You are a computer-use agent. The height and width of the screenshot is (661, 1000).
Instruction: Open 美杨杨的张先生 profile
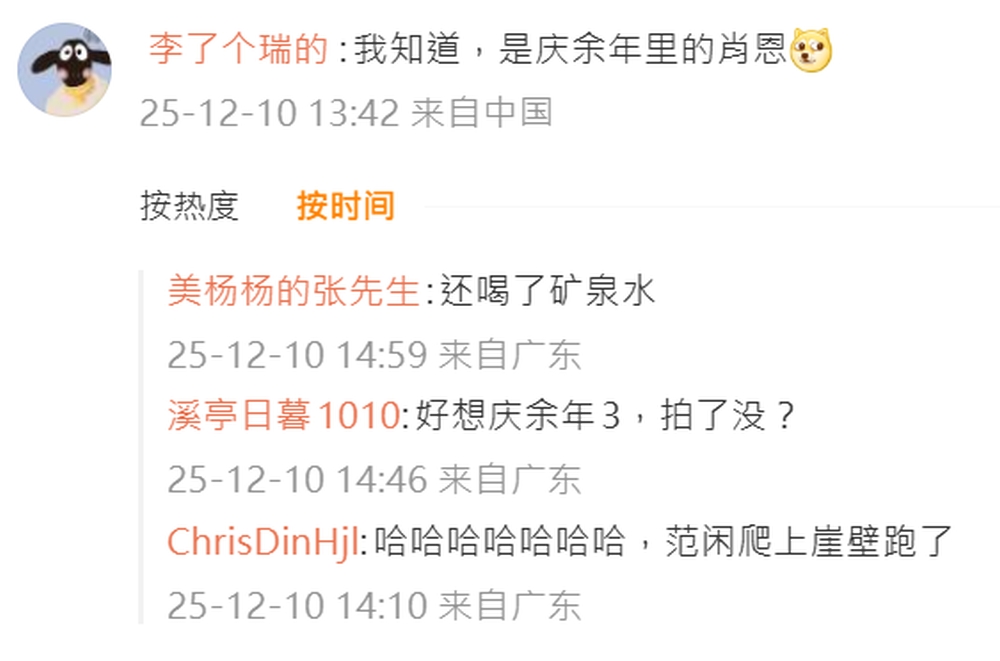[x=292, y=292]
